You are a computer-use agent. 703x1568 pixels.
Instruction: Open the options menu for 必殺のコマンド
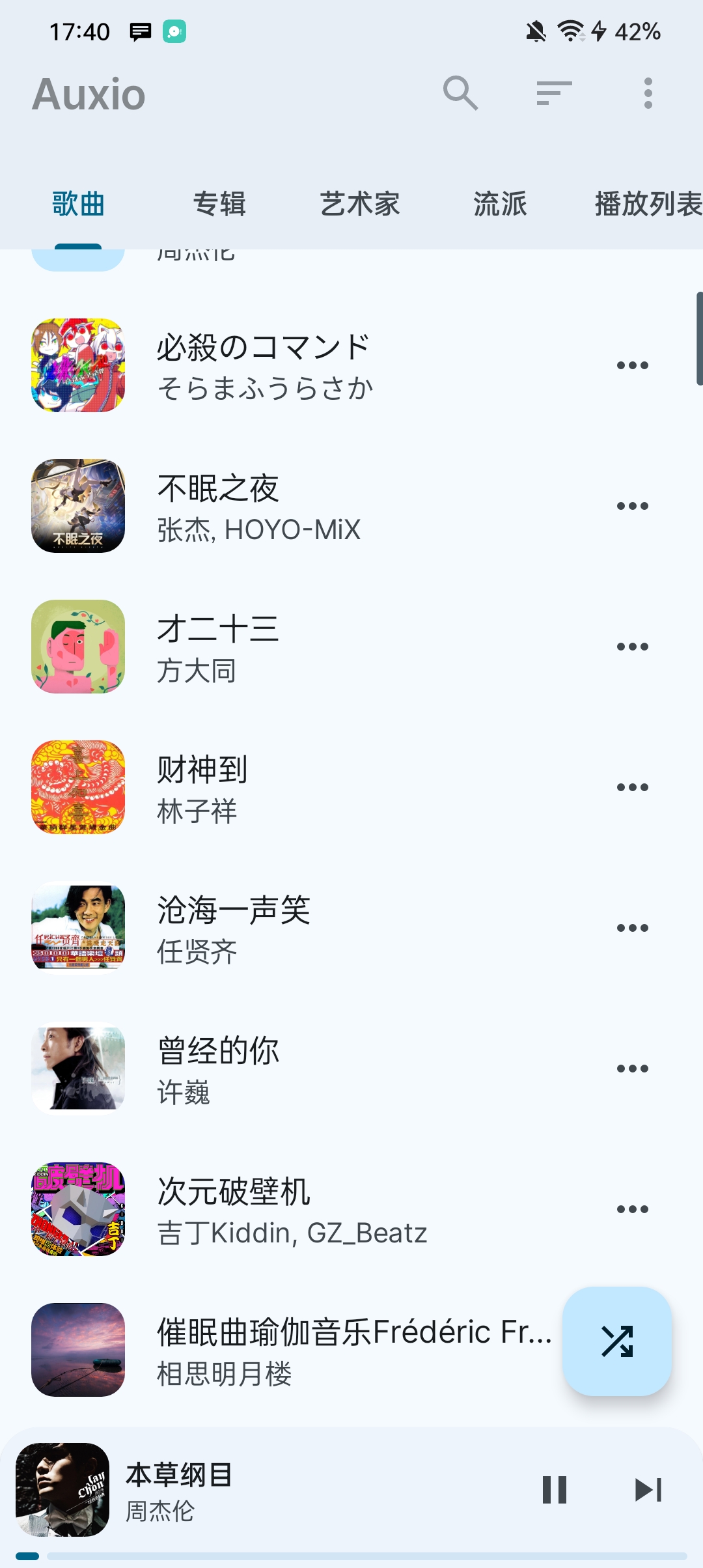632,365
